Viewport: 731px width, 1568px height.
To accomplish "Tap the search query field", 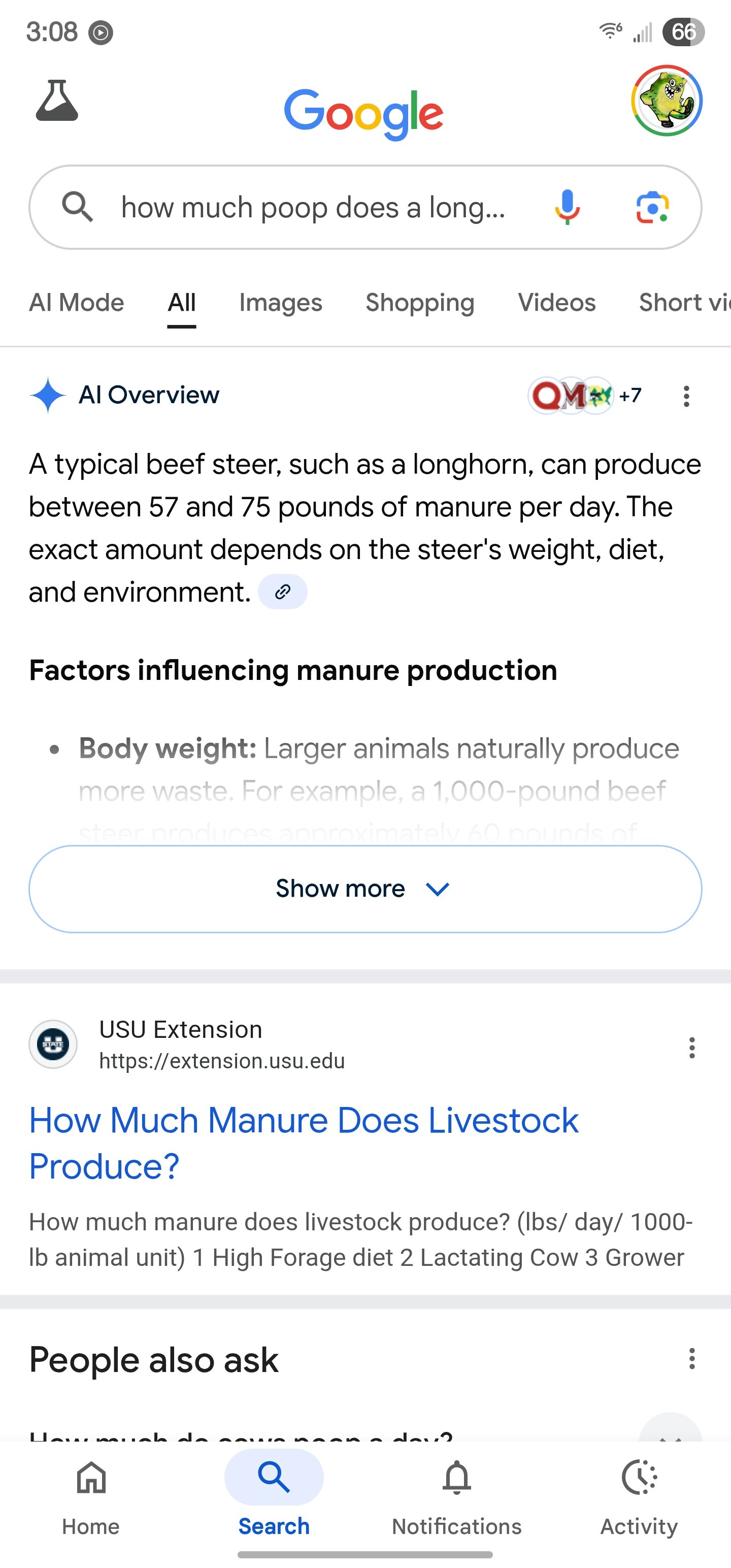I will coord(313,208).
